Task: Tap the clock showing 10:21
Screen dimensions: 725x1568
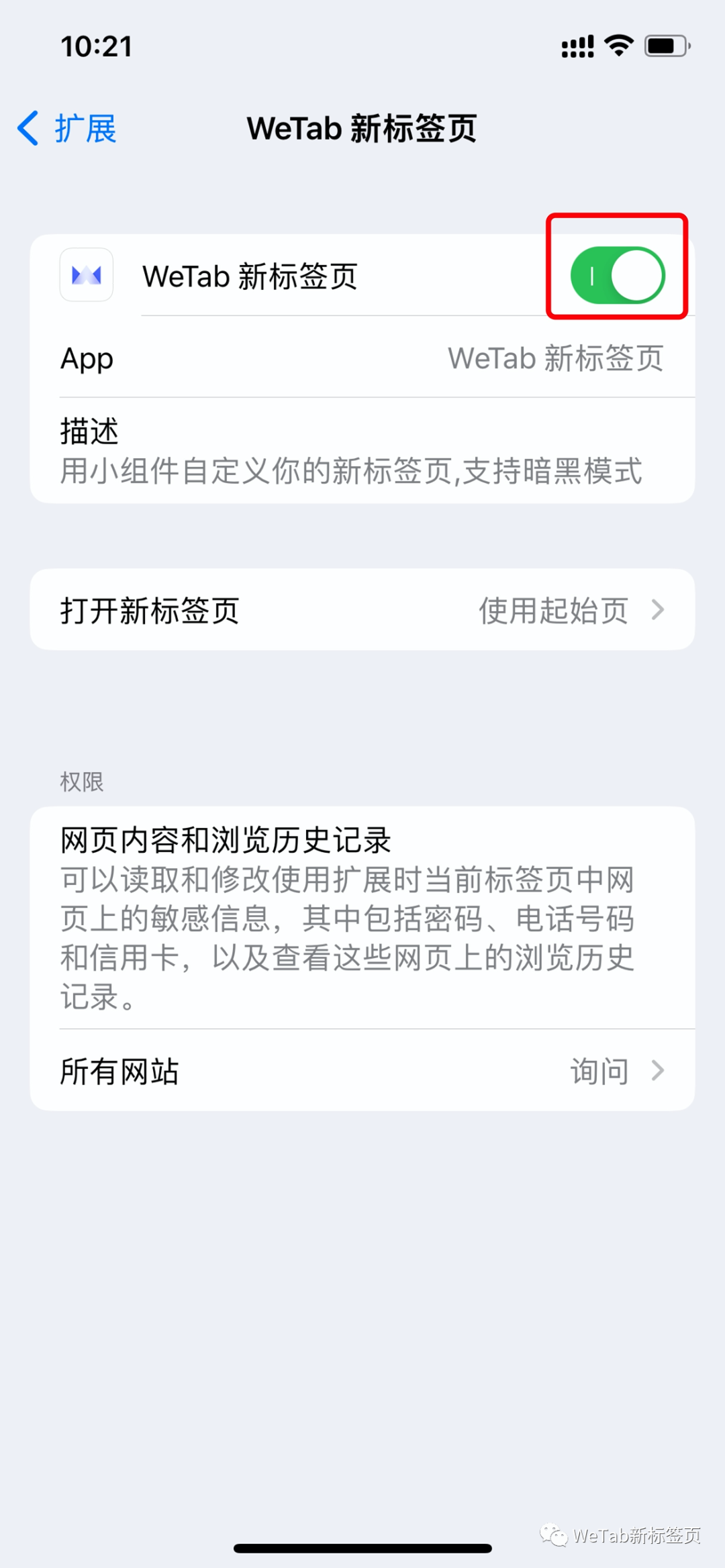Action: pyautogui.click(x=97, y=46)
